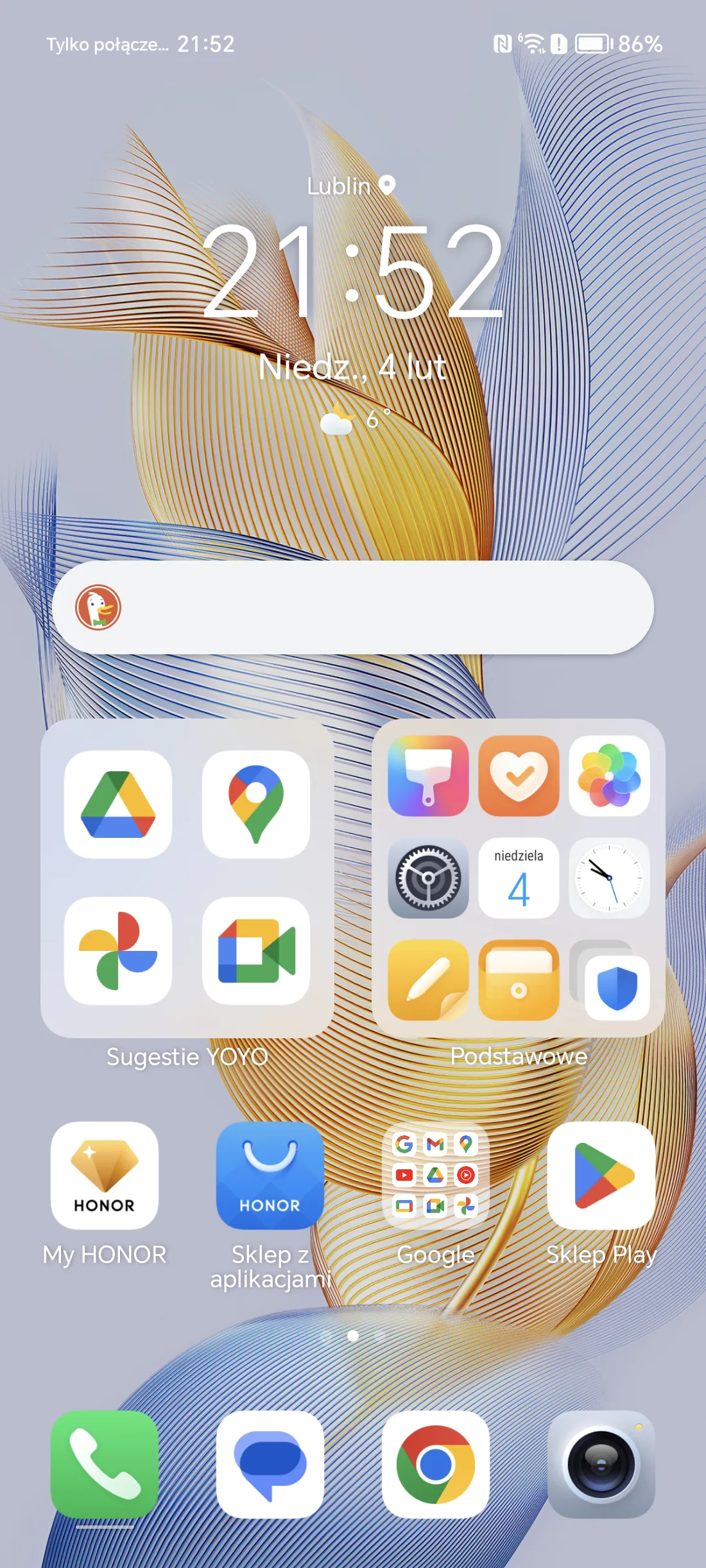
Task: Open Sklep Play store
Action: pos(601,1176)
